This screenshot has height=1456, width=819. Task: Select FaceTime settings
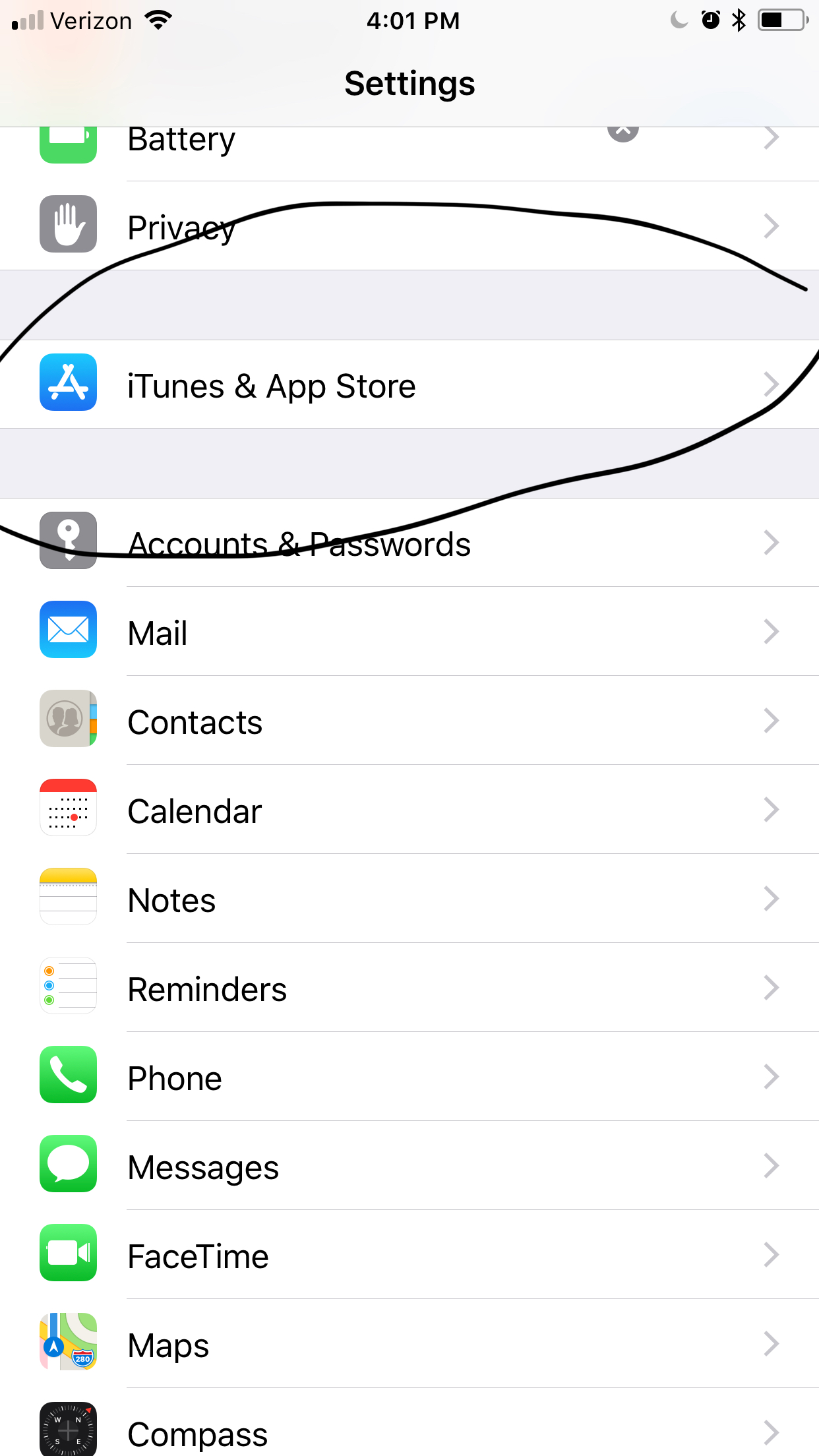pyautogui.click(x=409, y=1255)
